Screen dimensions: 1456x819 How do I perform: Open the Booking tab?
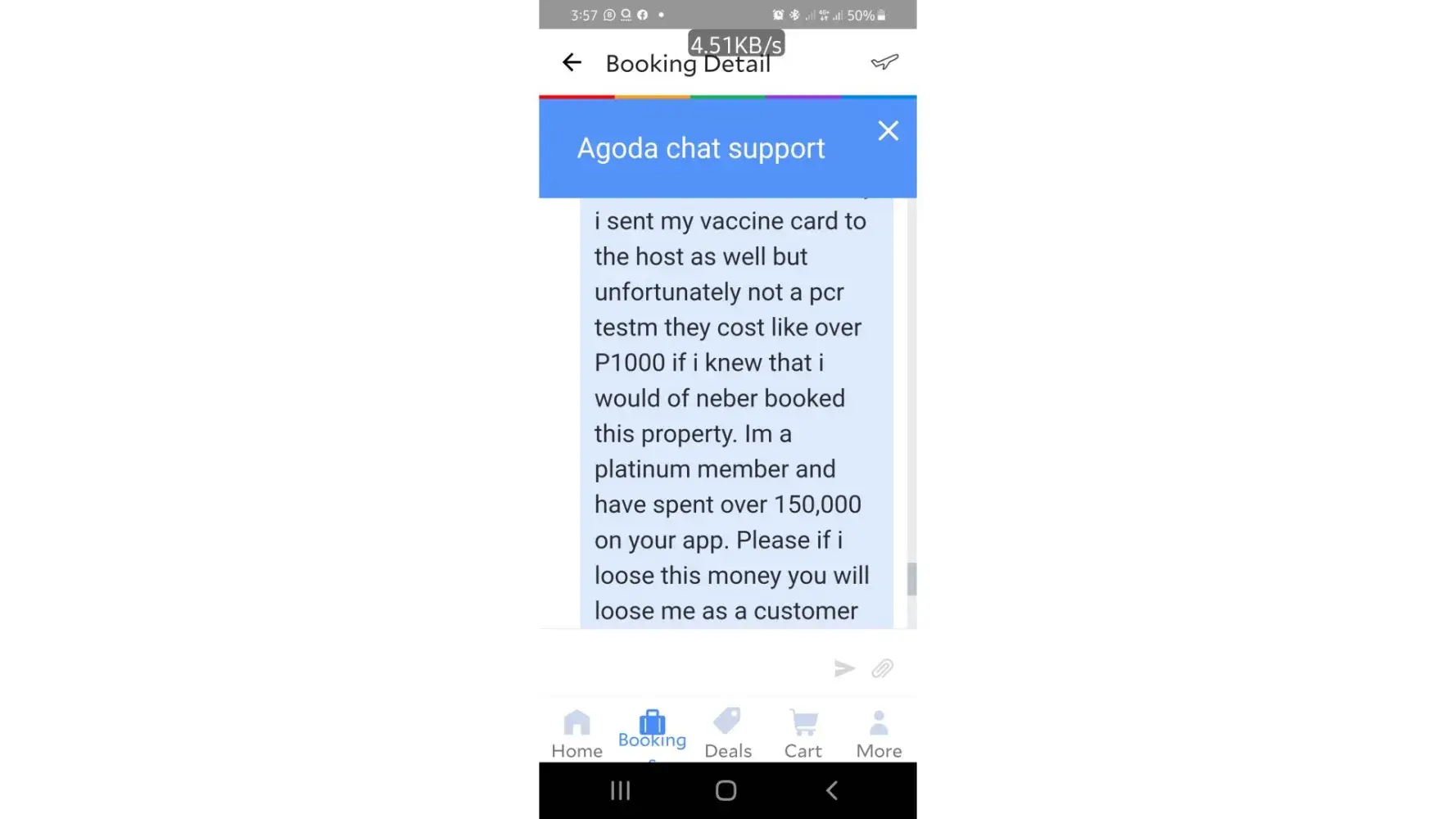[652, 731]
